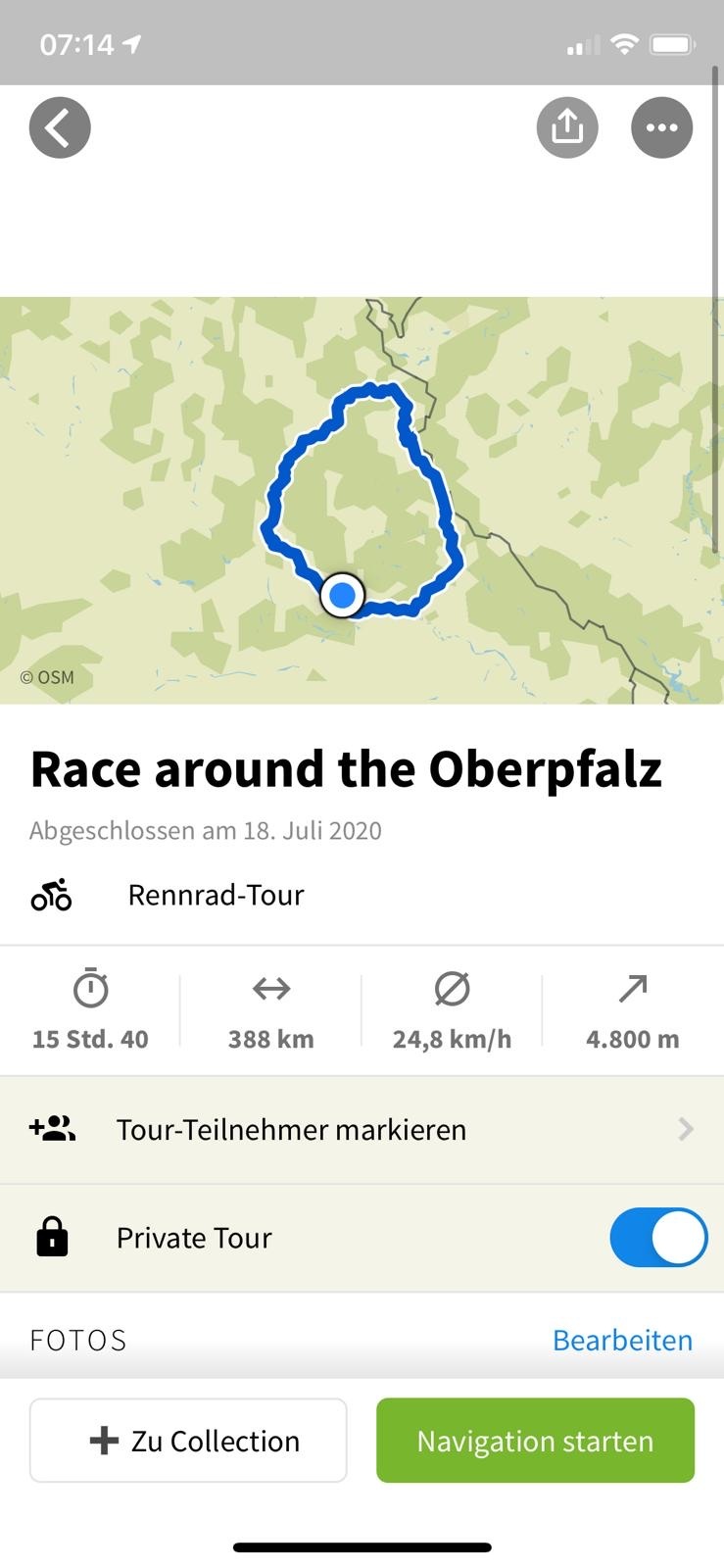Tap Navigation starten
Viewport: 724px width, 1568px height.
click(x=535, y=1441)
